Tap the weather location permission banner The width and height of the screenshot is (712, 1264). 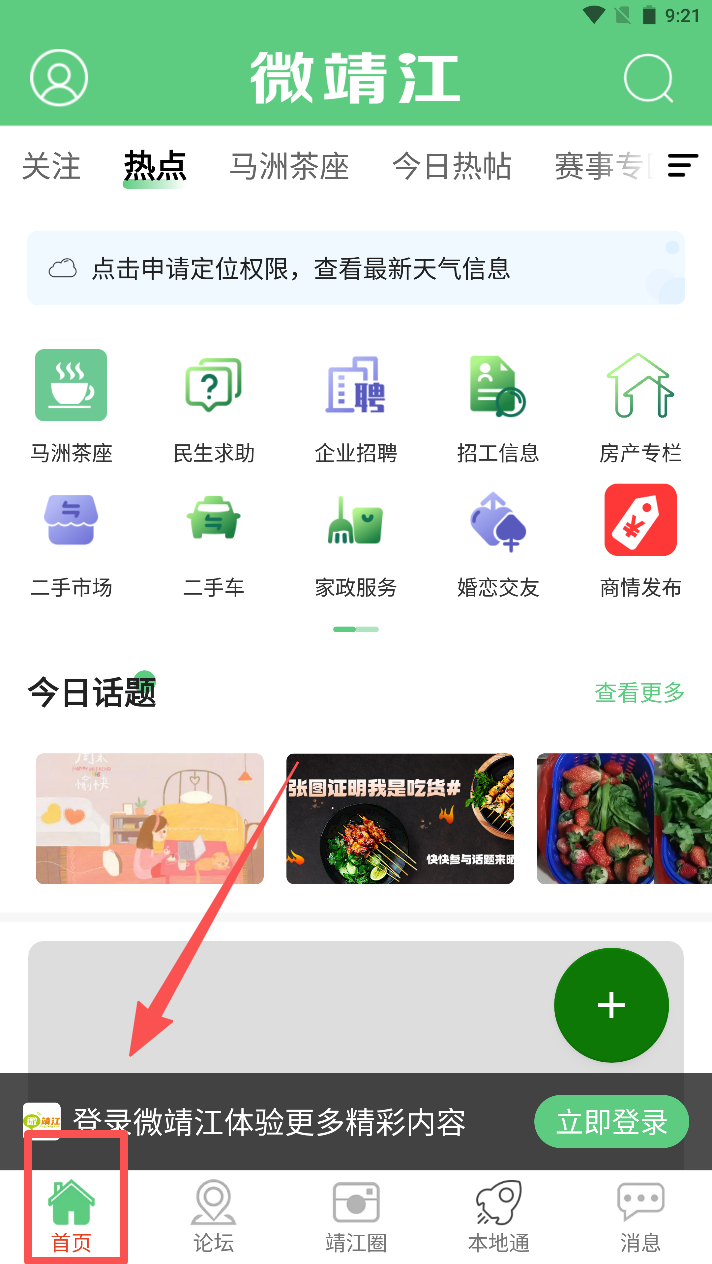355,268
